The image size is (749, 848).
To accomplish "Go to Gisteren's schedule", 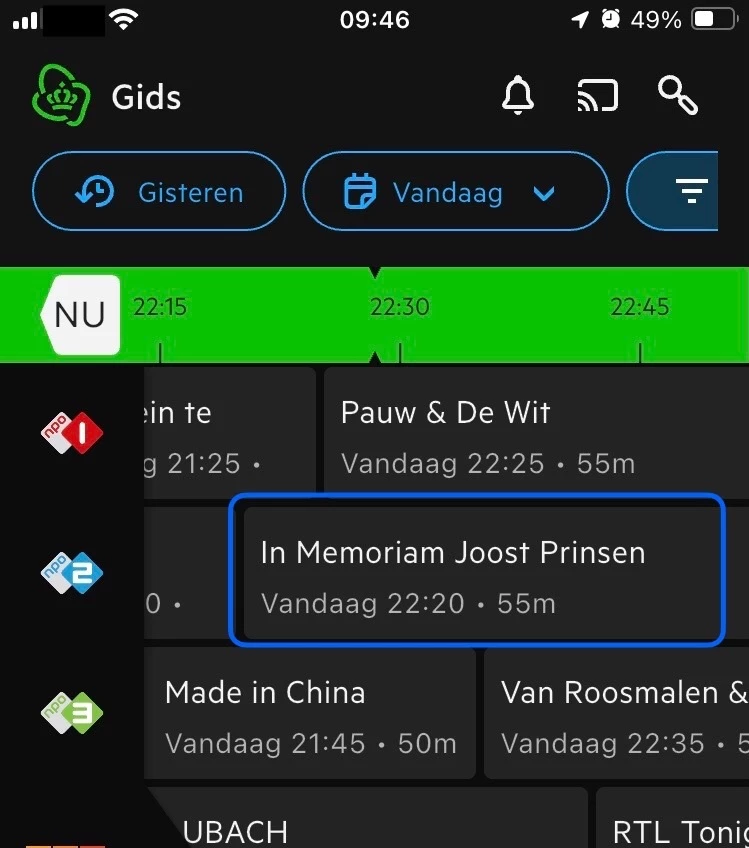I will tap(159, 191).
